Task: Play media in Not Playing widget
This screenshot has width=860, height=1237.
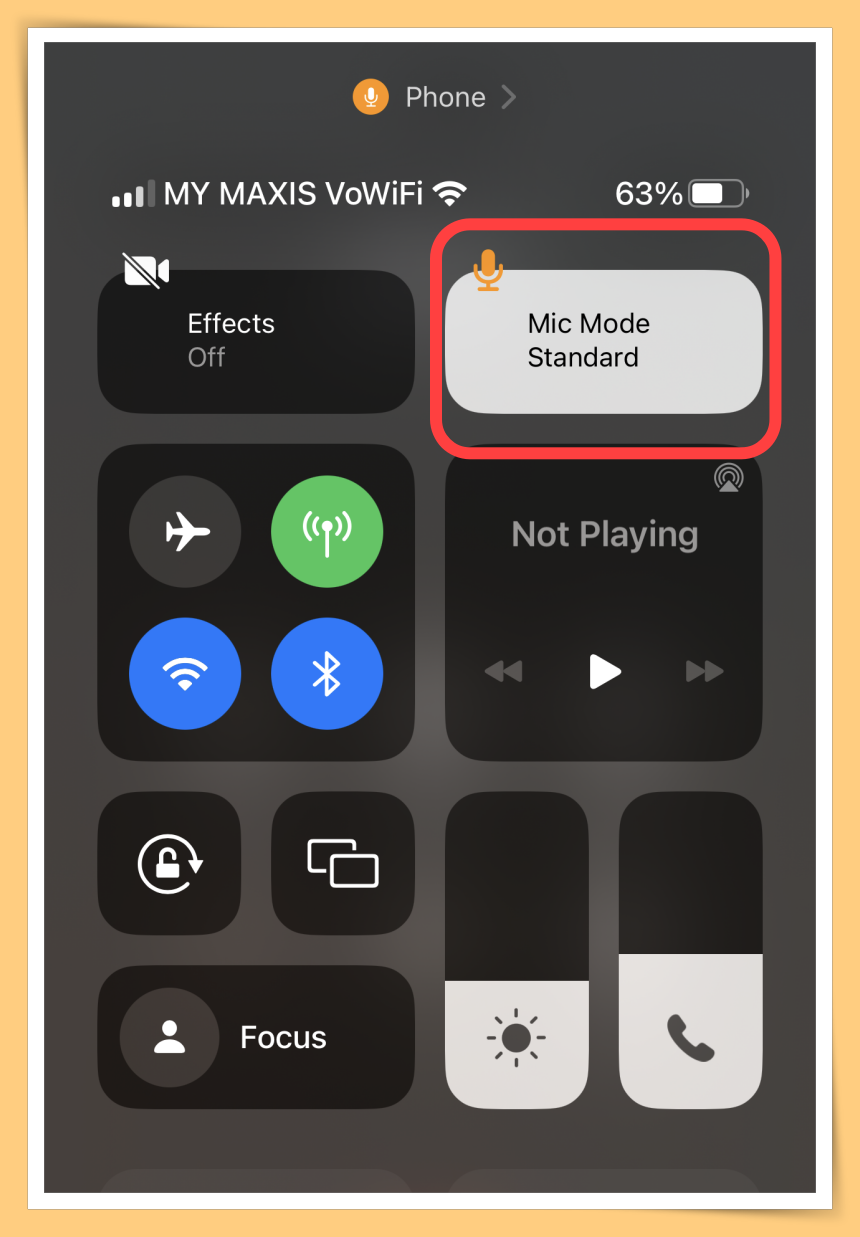Action: point(604,671)
